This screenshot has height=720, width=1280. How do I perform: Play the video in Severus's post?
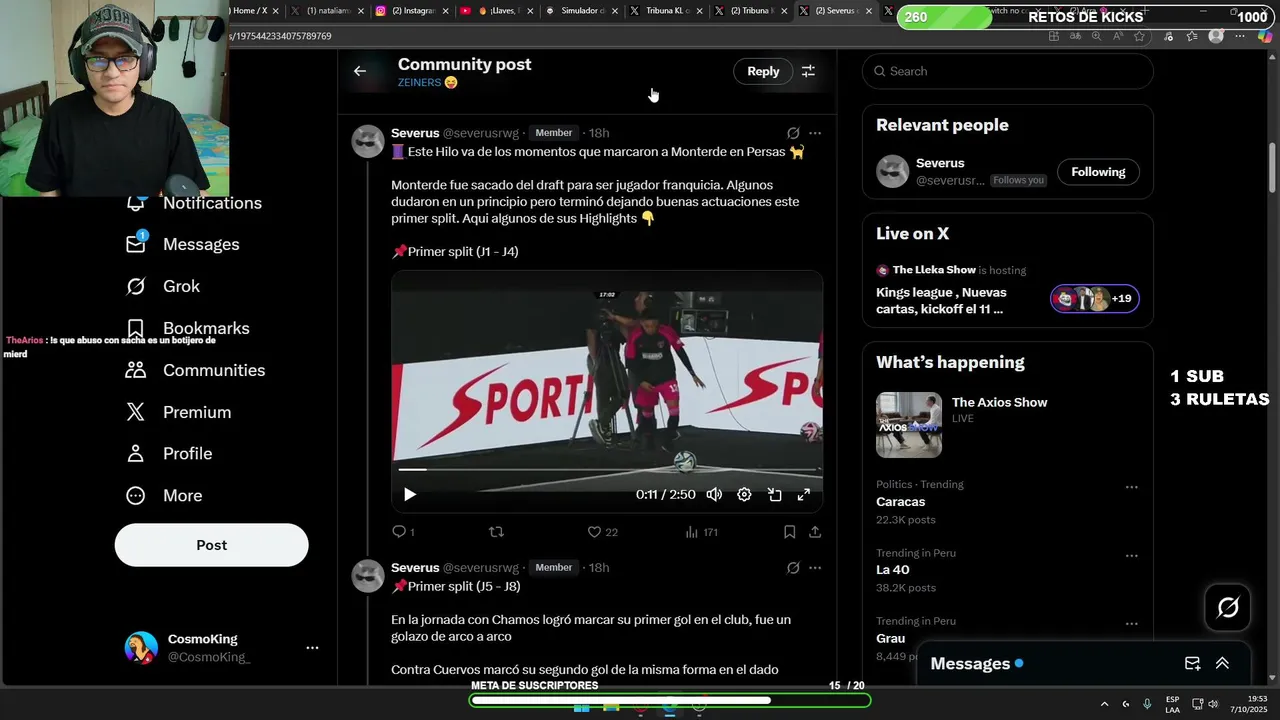(409, 494)
